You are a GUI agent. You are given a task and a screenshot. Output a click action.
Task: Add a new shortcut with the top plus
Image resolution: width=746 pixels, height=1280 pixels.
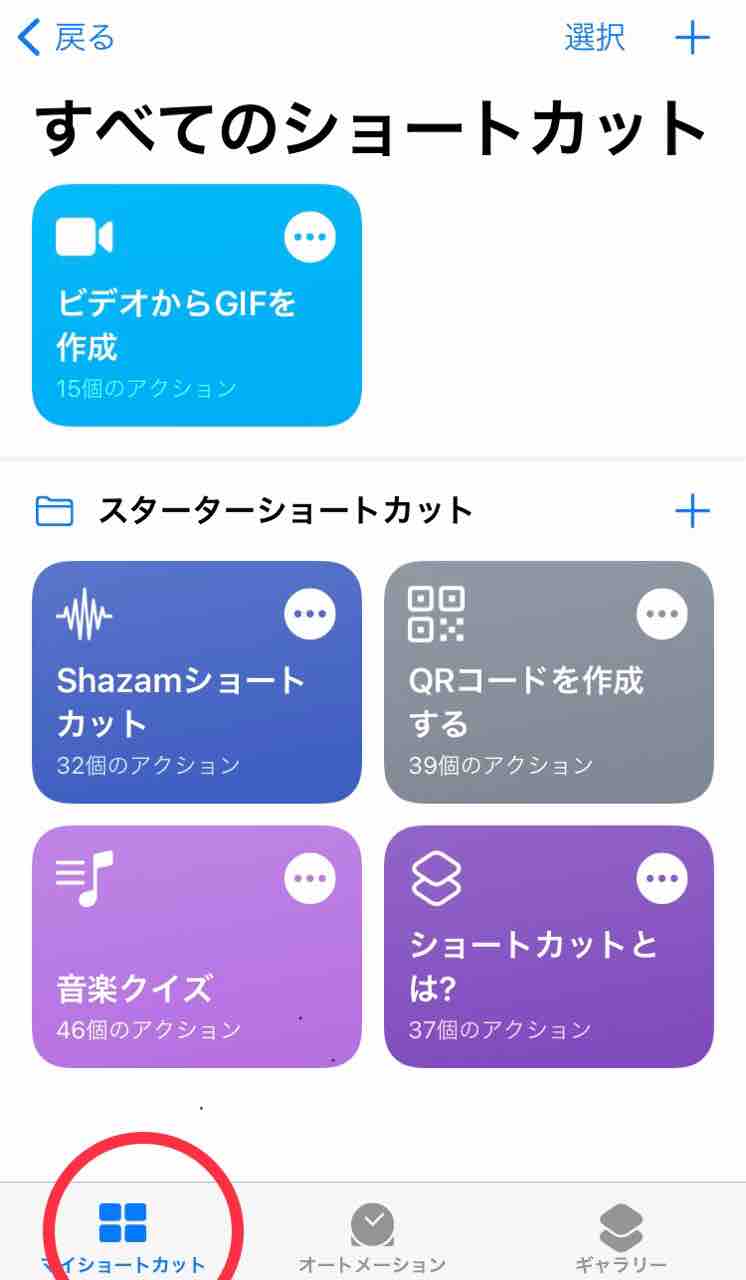coord(692,38)
